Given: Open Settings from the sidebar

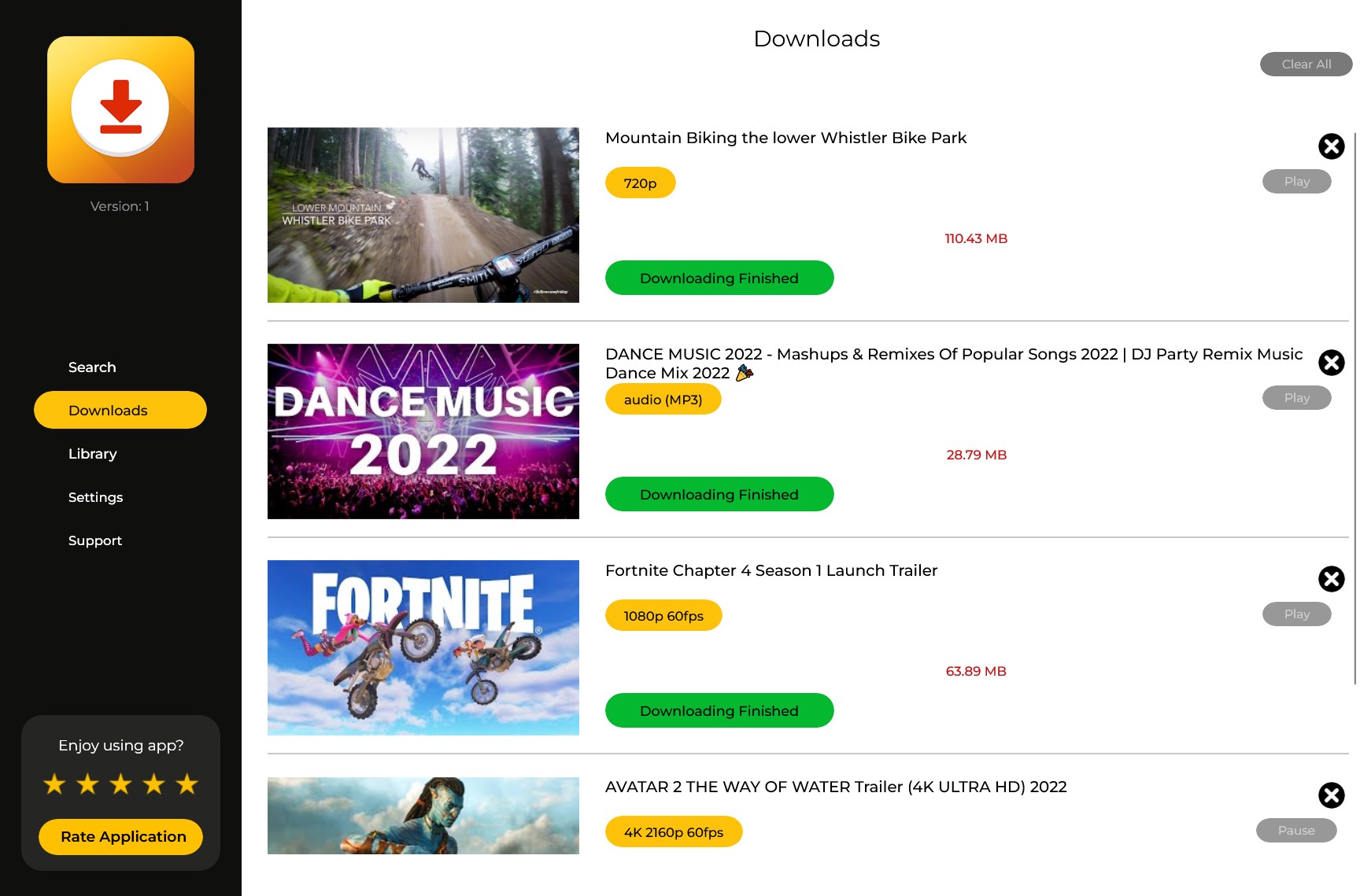Looking at the screenshot, I should coord(95,497).
